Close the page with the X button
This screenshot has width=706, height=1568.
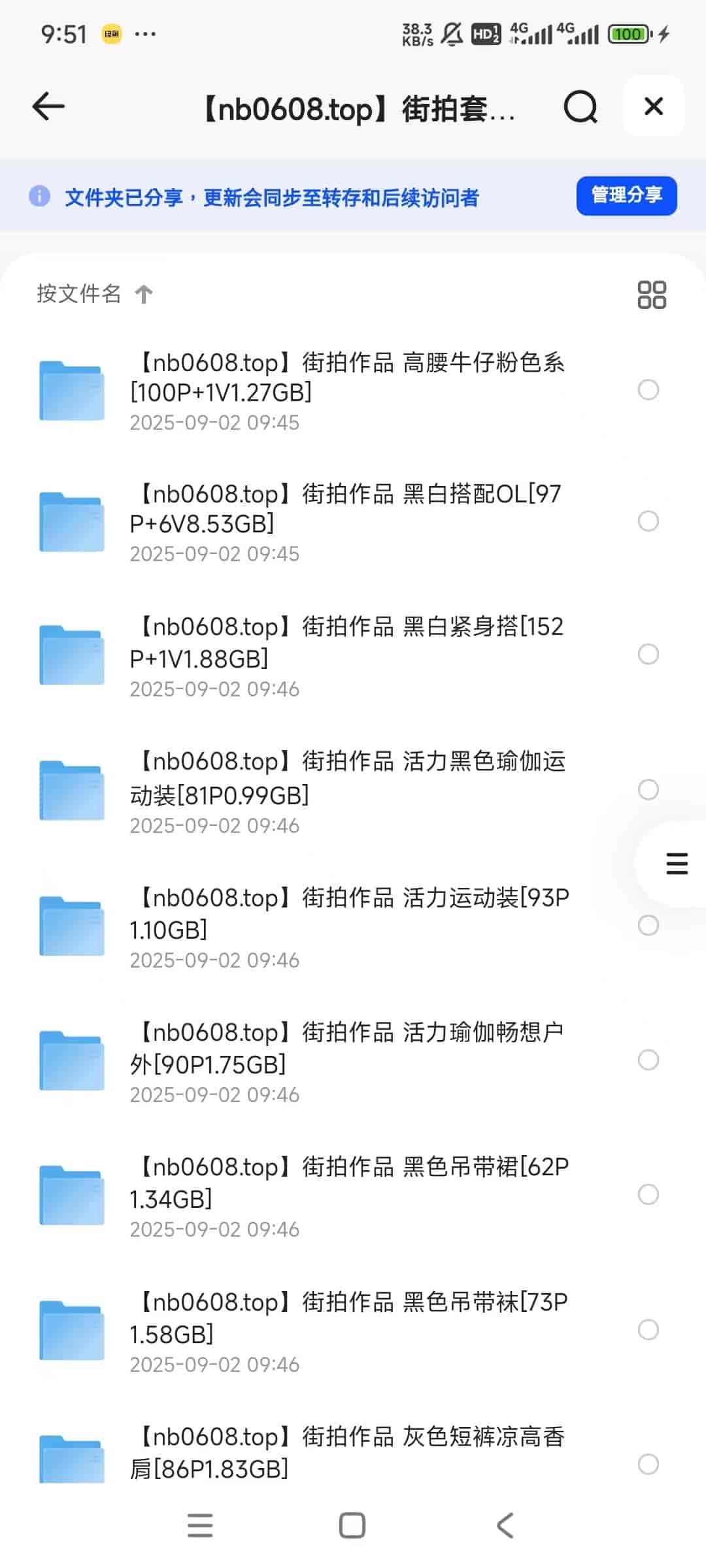653,106
